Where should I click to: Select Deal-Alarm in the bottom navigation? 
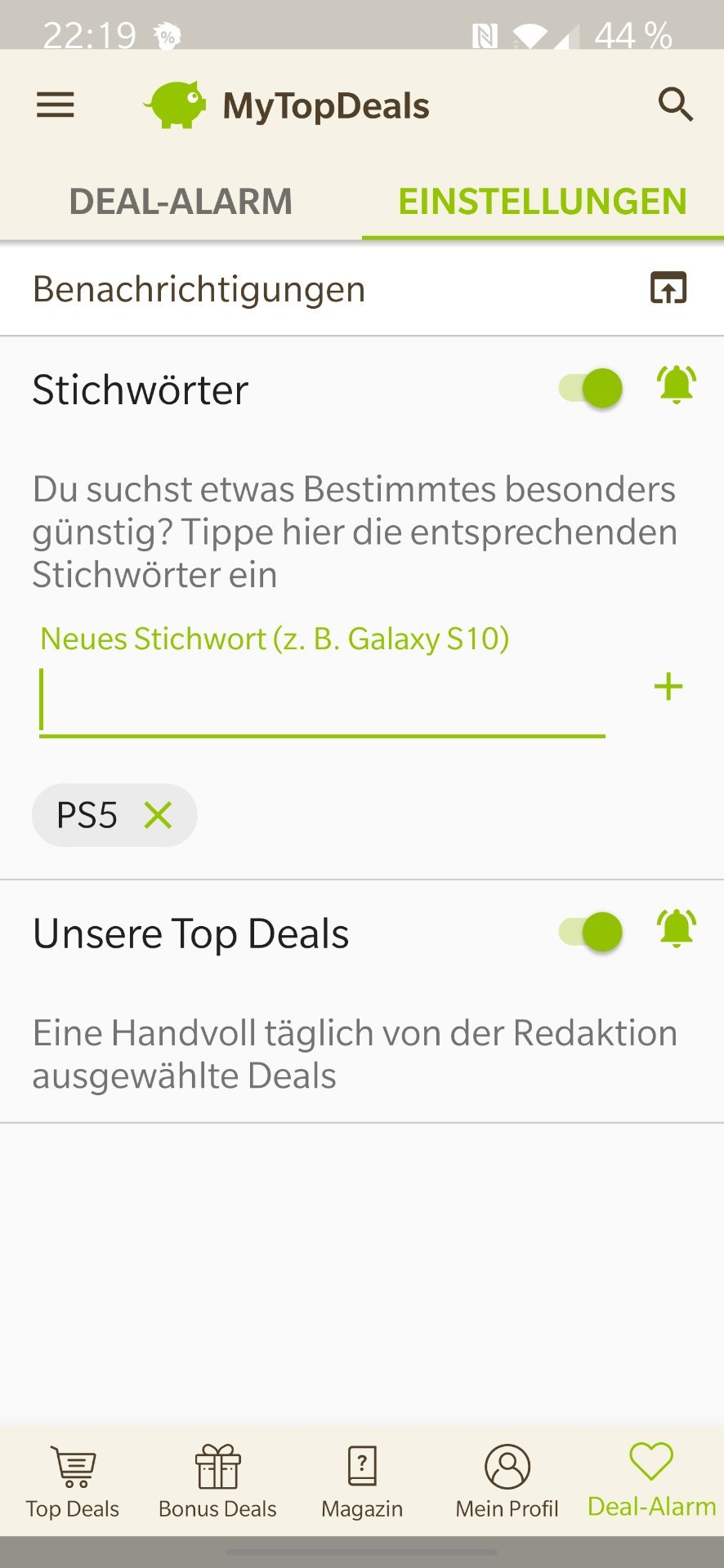click(651, 1481)
